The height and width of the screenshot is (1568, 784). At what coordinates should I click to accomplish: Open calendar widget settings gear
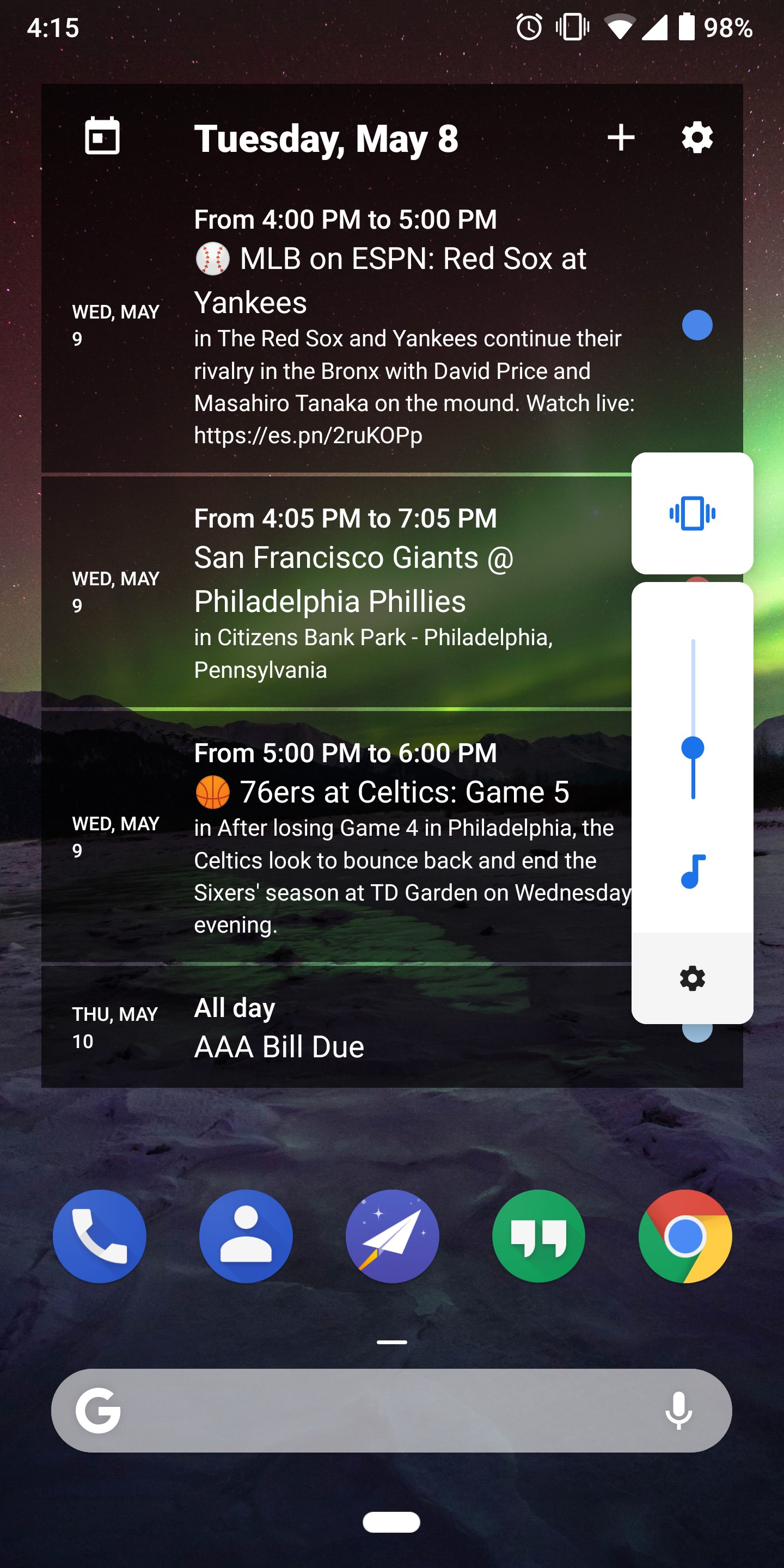[697, 138]
